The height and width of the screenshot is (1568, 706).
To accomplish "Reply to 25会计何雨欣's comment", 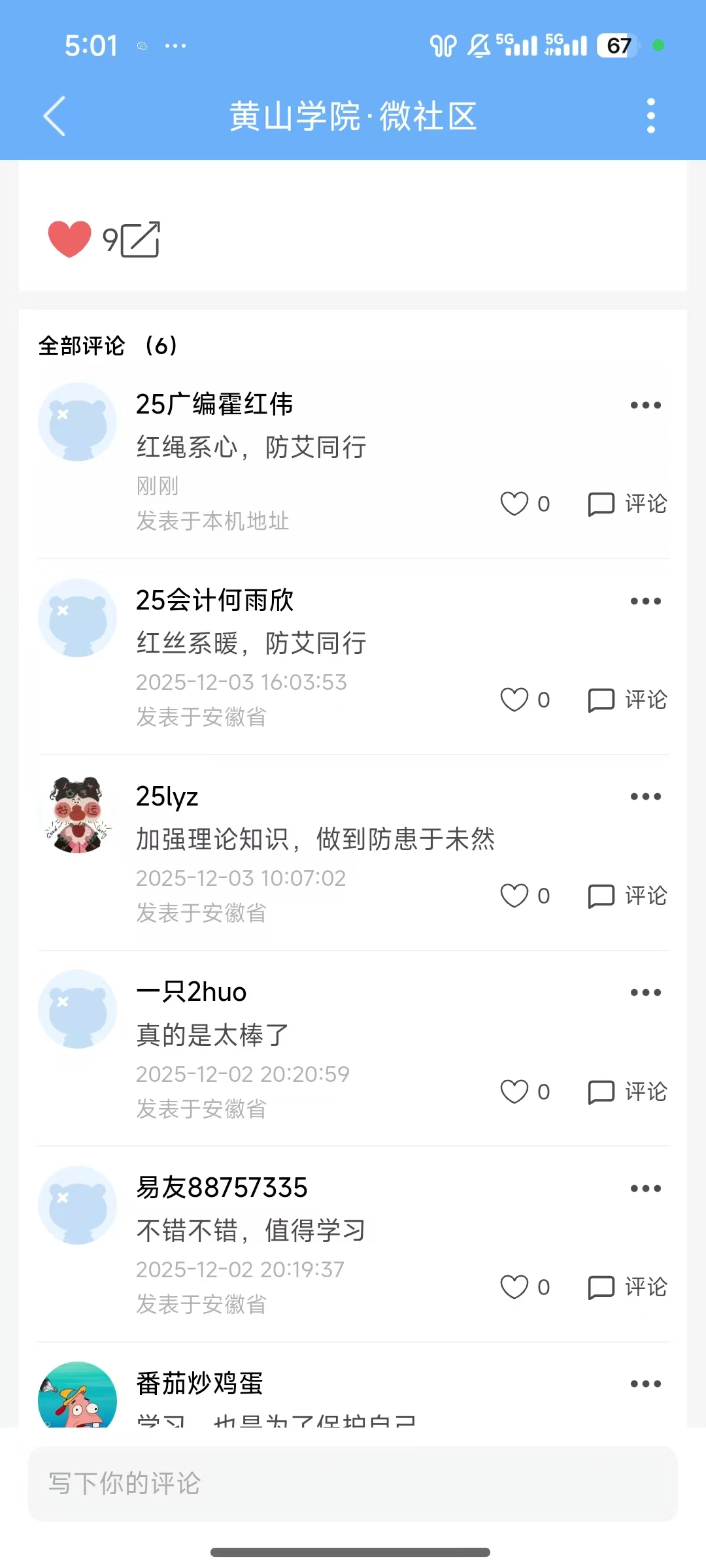I will tap(628, 700).
